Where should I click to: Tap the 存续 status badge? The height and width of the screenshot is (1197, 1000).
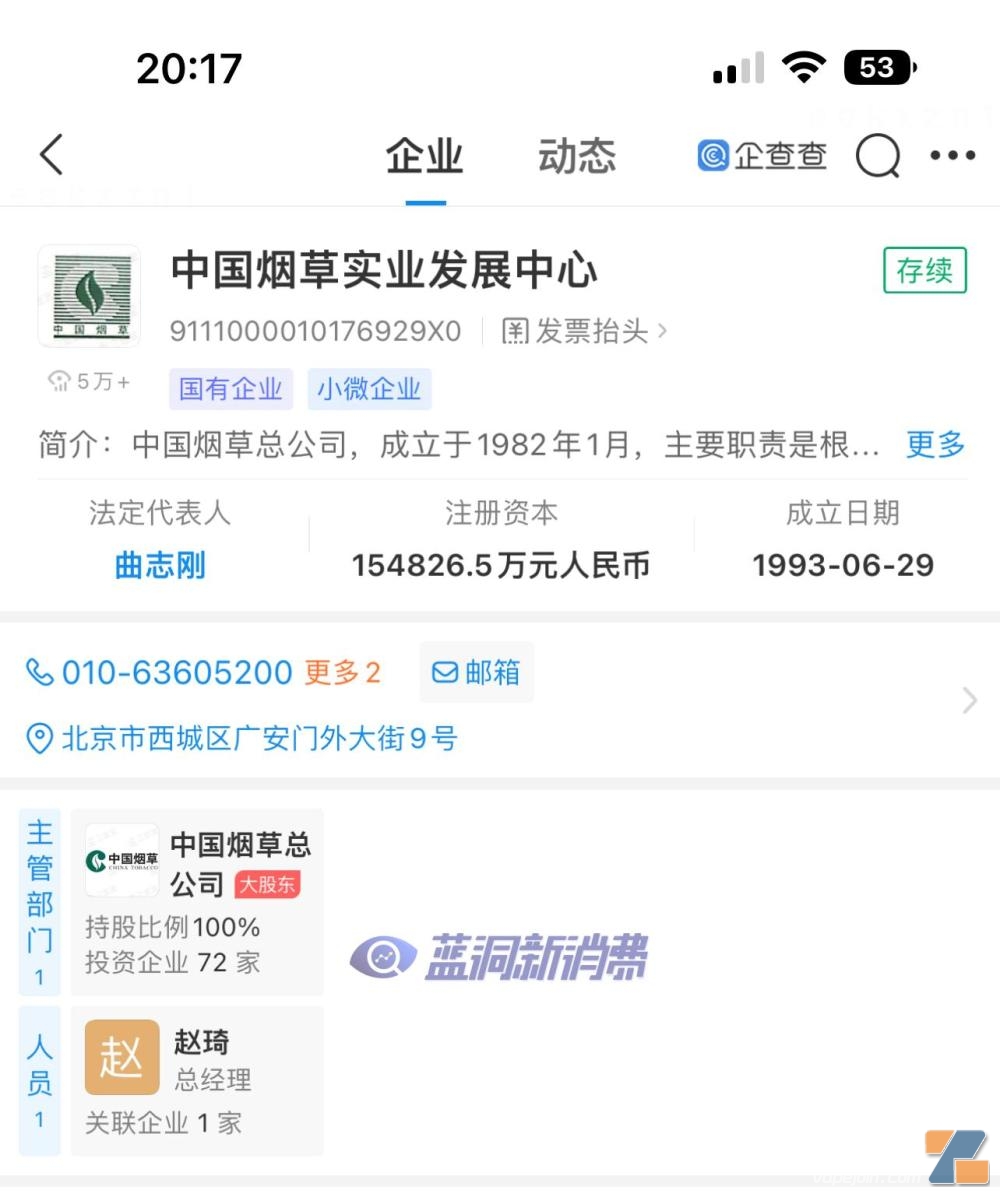[x=923, y=271]
